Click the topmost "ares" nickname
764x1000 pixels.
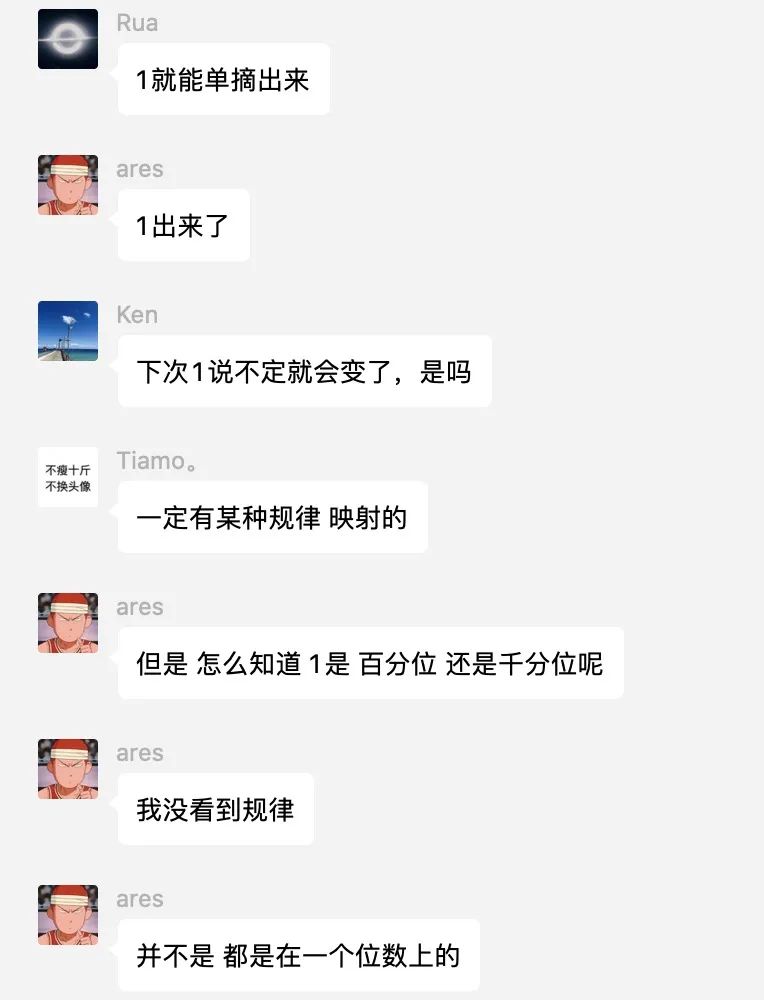coord(140,169)
